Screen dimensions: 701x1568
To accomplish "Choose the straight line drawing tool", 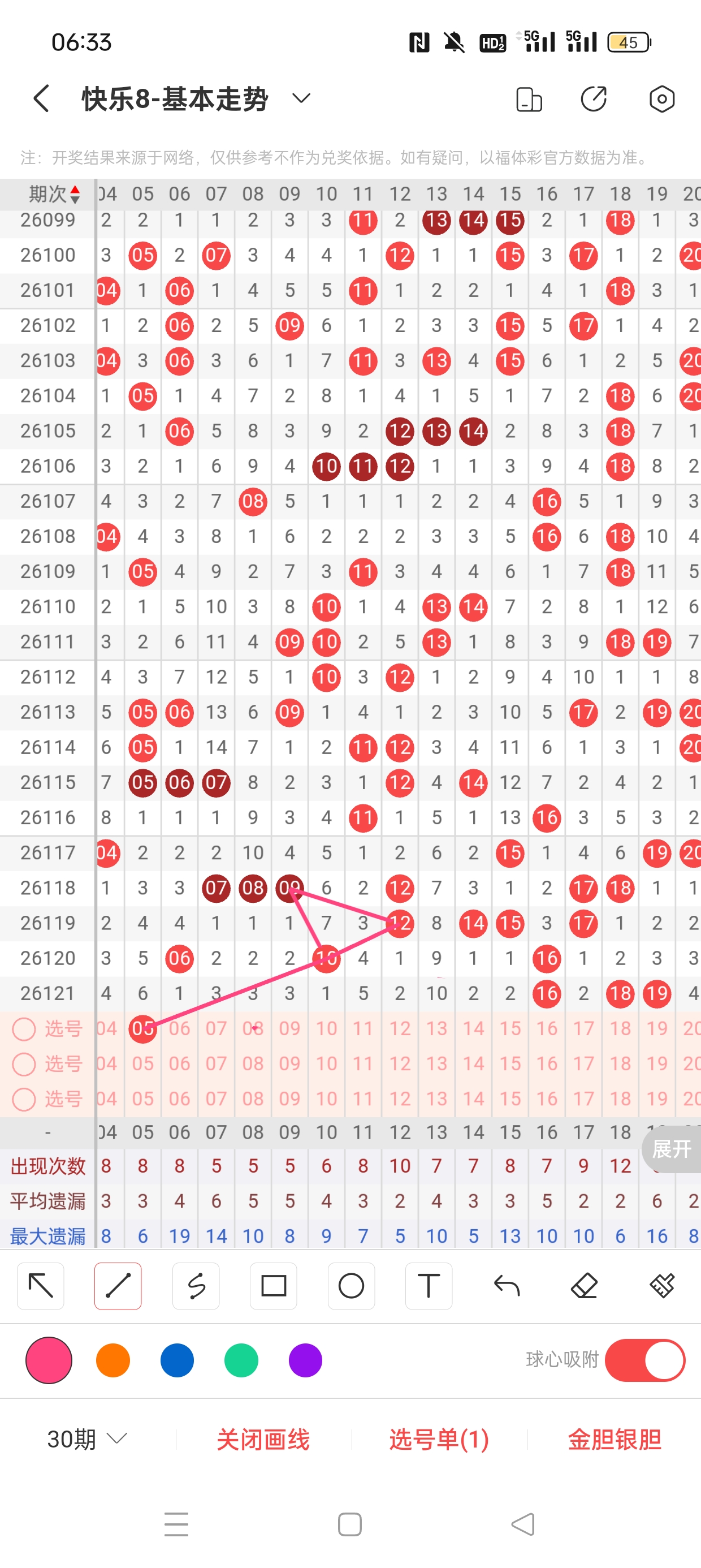I will [x=118, y=1286].
